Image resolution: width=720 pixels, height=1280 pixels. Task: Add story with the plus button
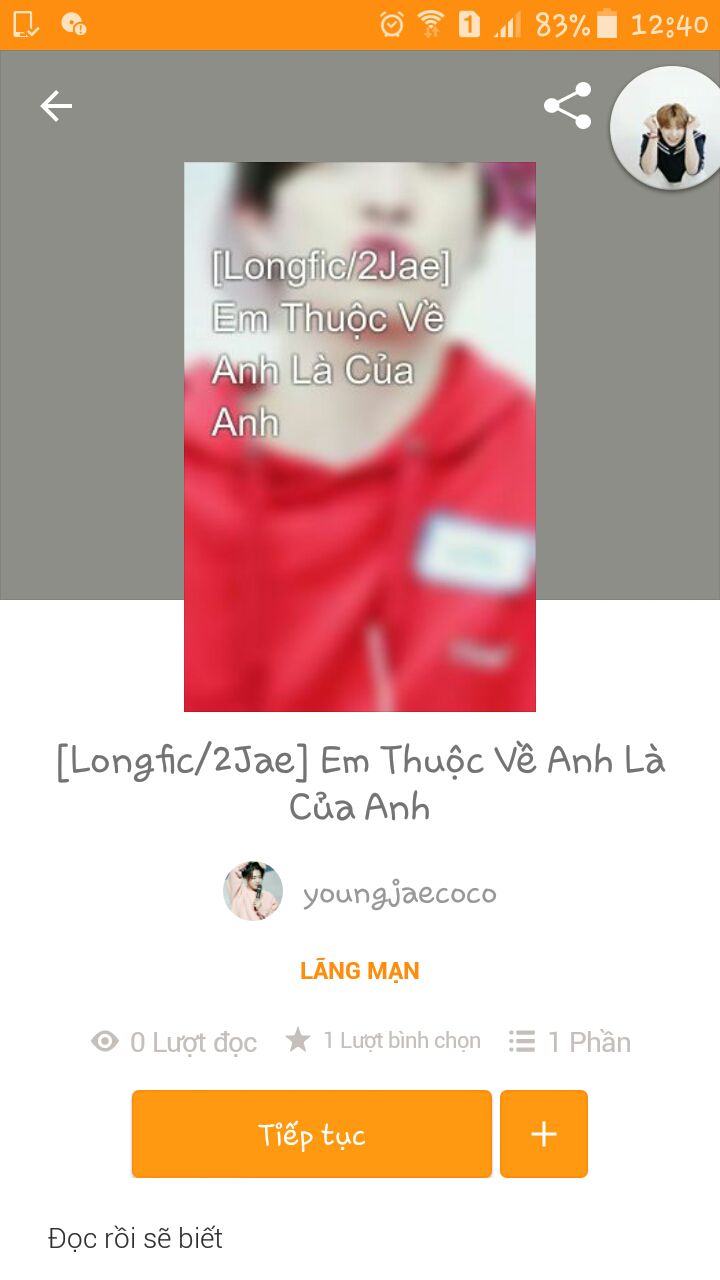tap(544, 1134)
